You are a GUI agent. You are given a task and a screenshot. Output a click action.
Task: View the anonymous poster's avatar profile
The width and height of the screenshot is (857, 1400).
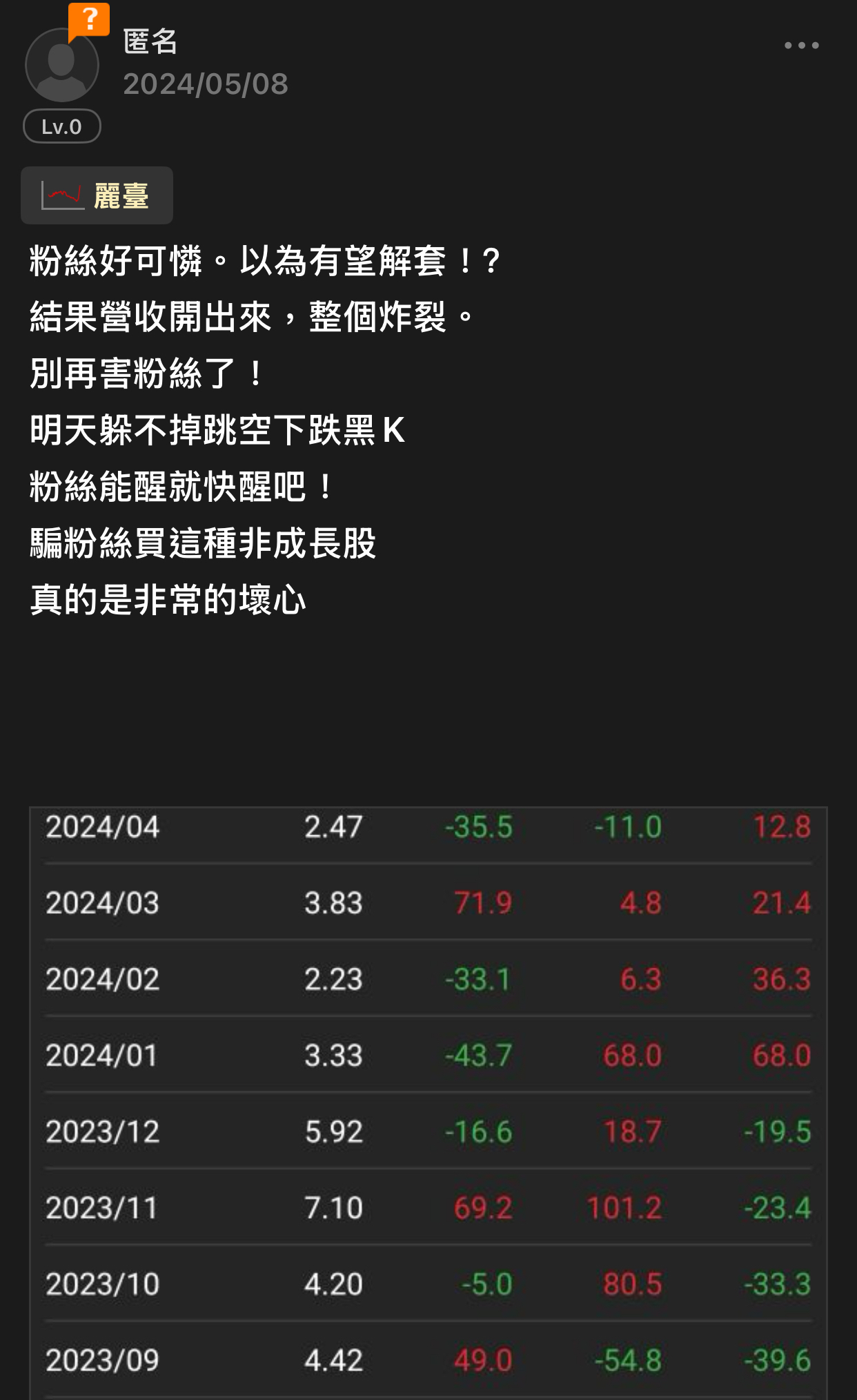pos(62,66)
